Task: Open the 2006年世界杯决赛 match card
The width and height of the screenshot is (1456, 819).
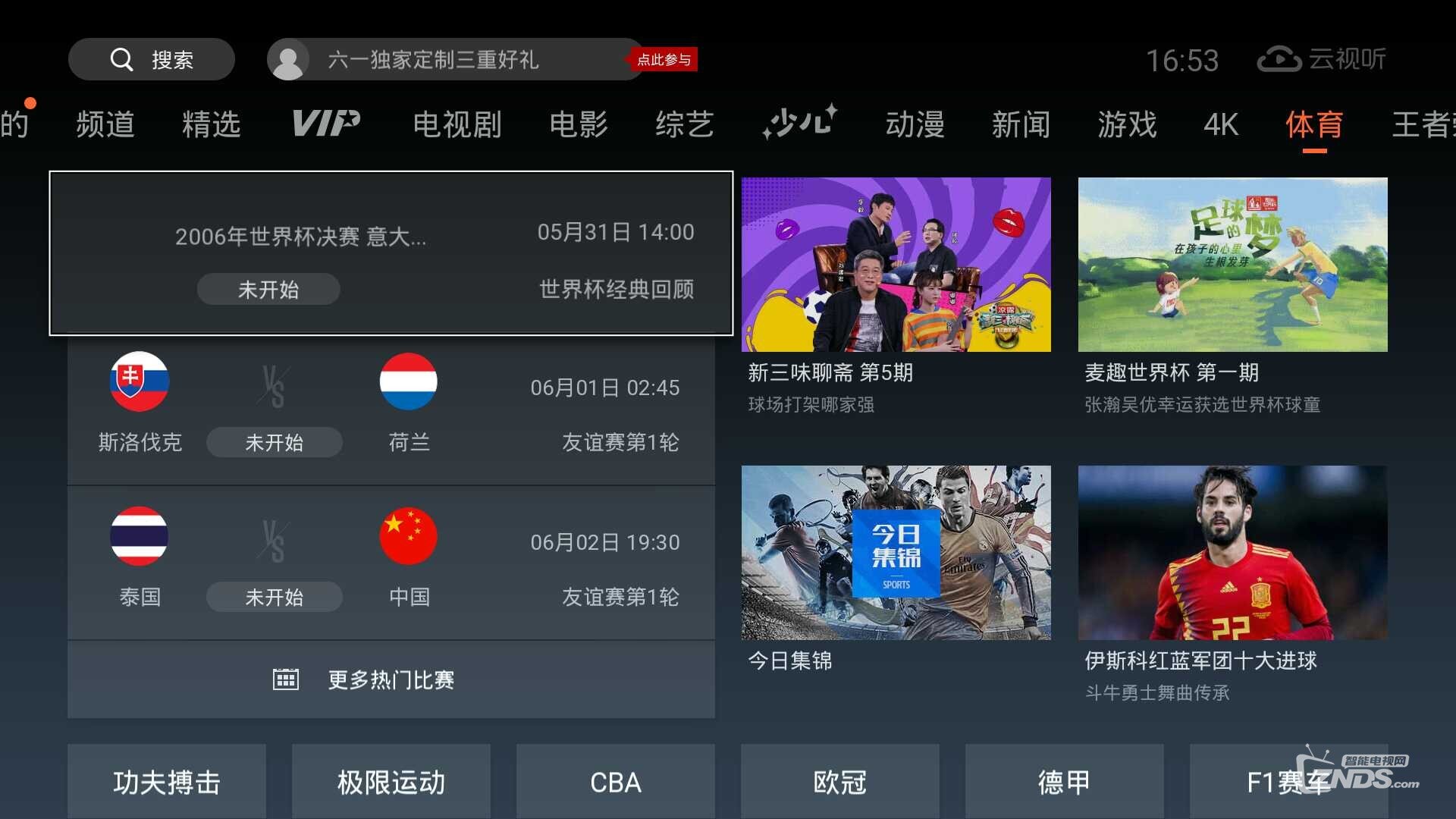Action: [391, 253]
